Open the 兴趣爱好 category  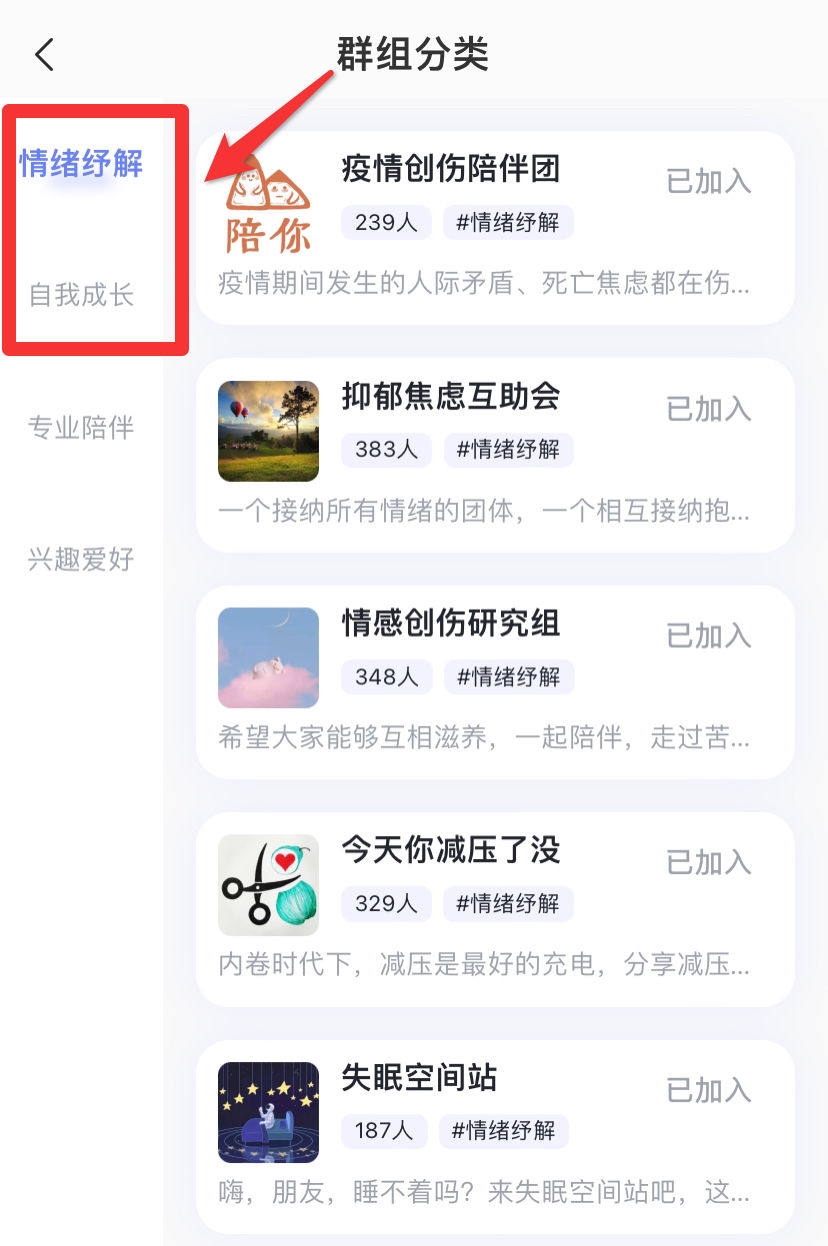click(x=82, y=560)
